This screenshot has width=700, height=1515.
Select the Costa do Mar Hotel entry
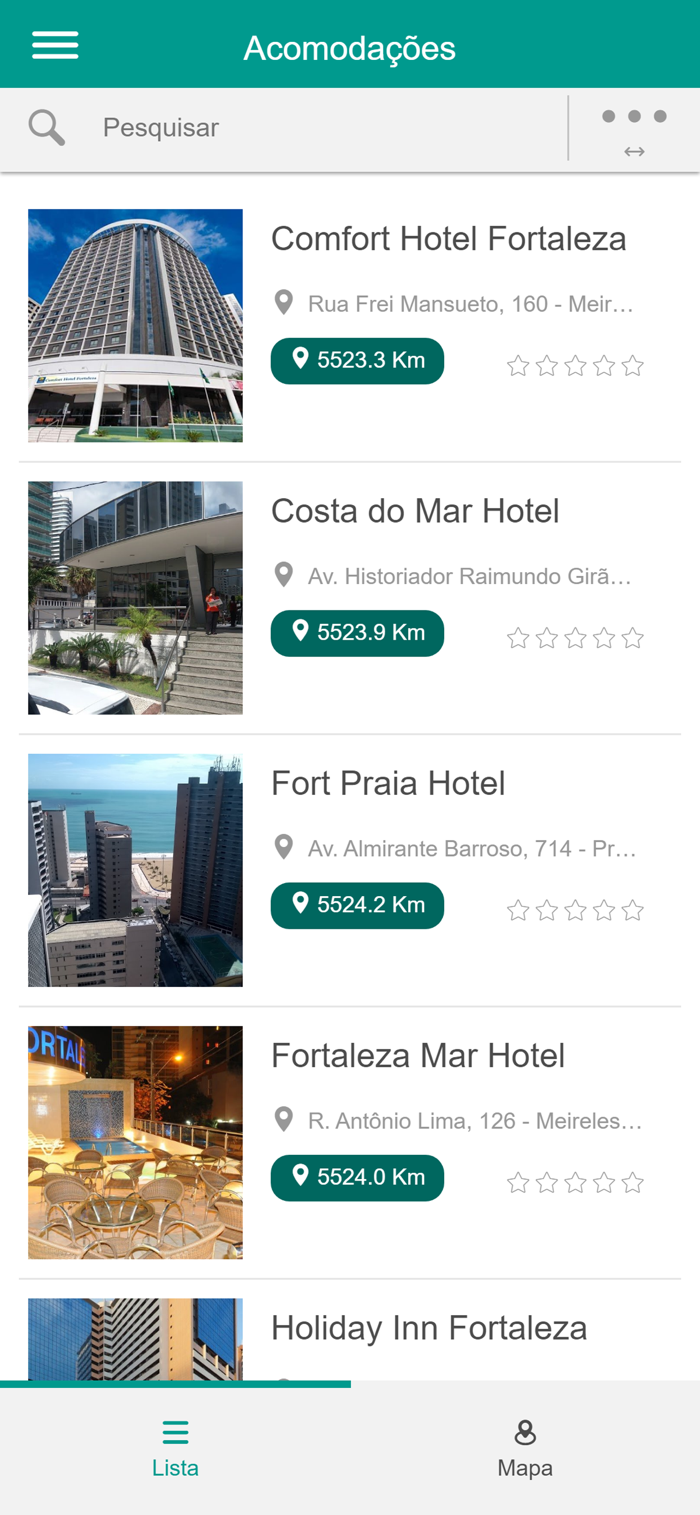[x=415, y=511]
